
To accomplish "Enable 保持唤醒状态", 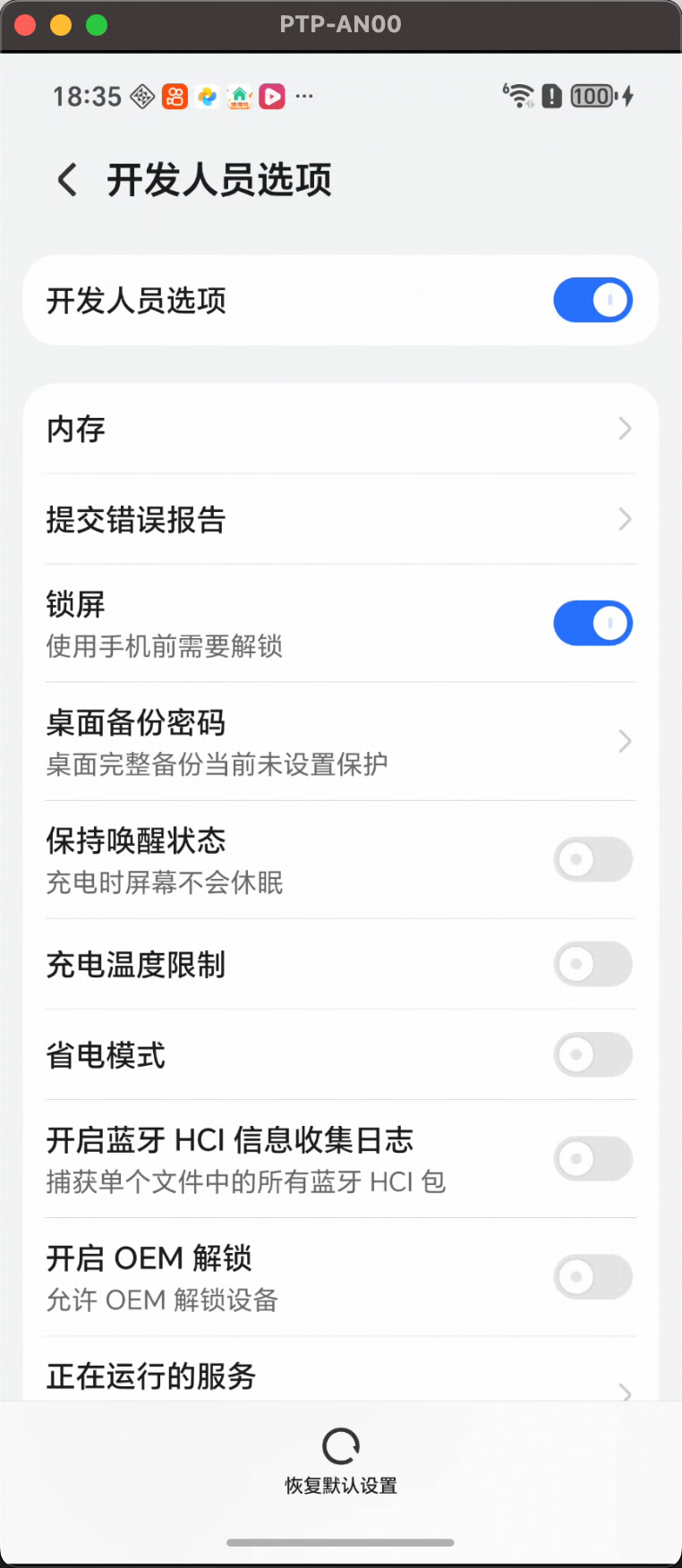I will (x=592, y=860).
